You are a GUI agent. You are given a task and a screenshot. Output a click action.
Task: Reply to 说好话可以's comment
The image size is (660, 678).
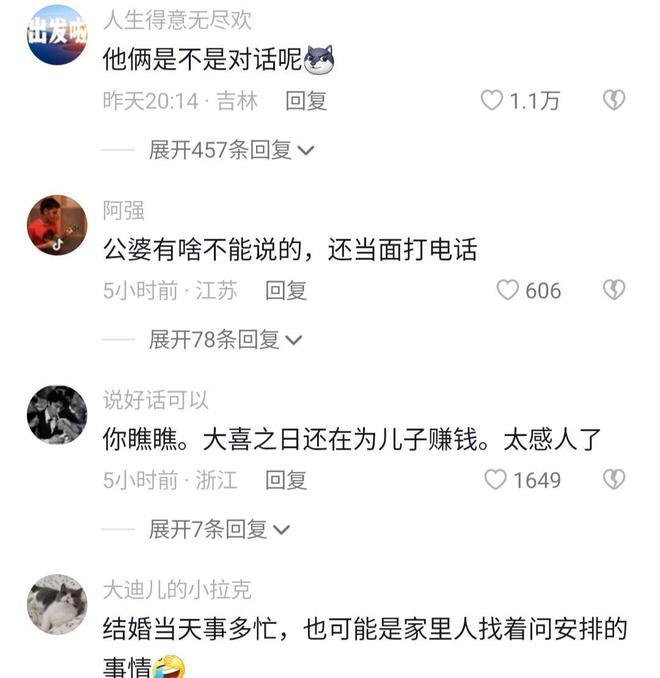(x=286, y=480)
